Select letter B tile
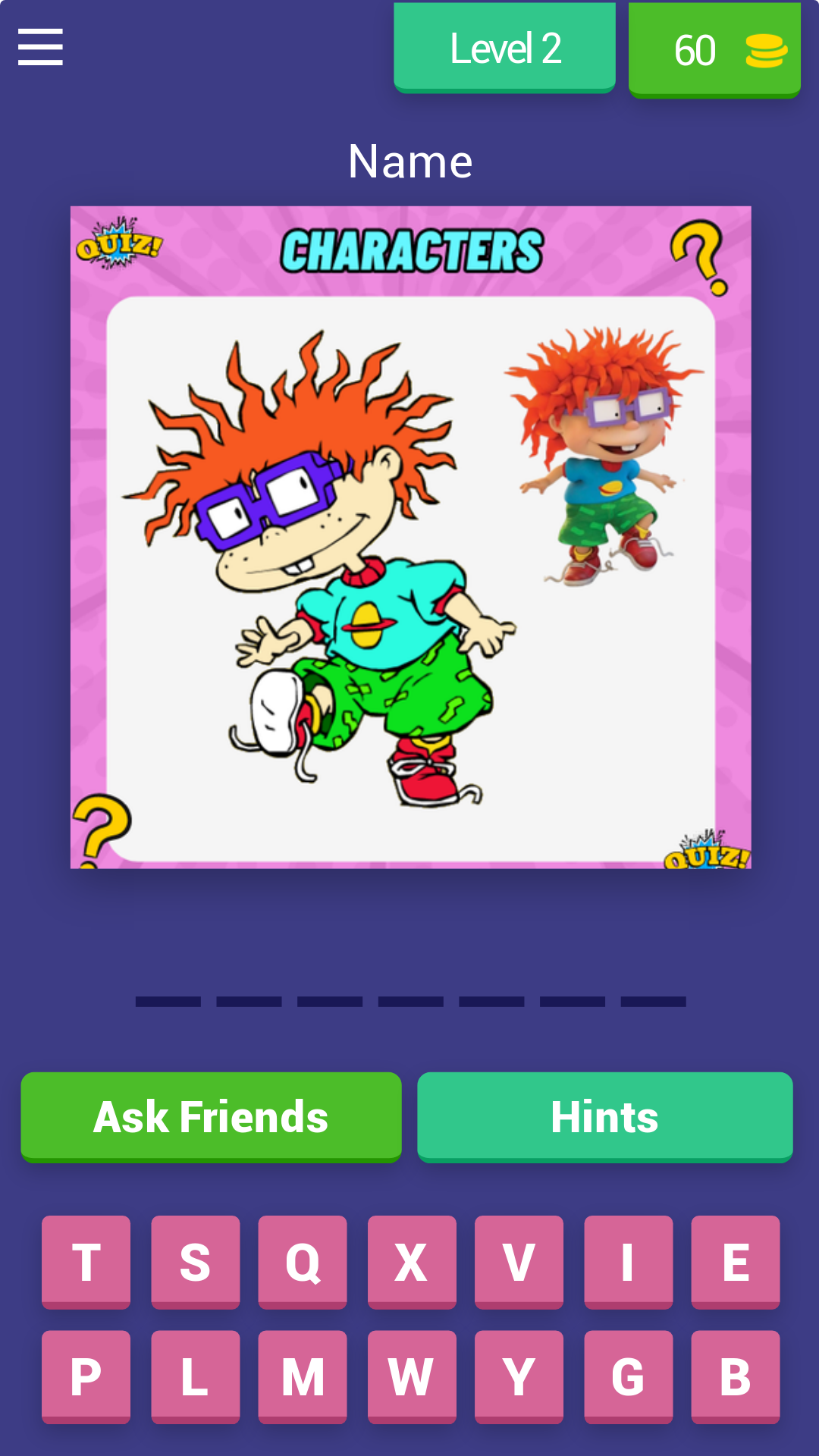The height and width of the screenshot is (1456, 819). 736,1377
